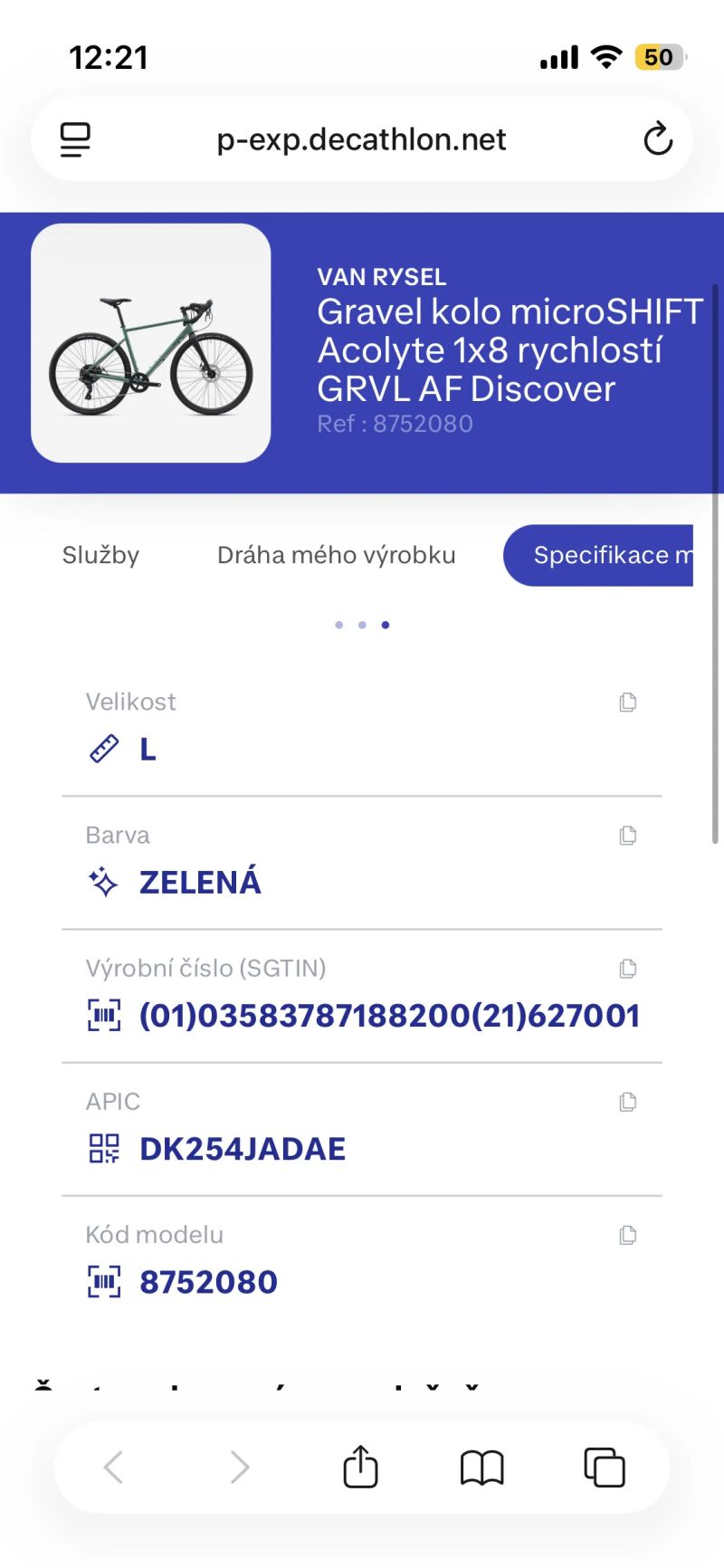
Task: Copy the Velikost value
Action: pos(627,703)
